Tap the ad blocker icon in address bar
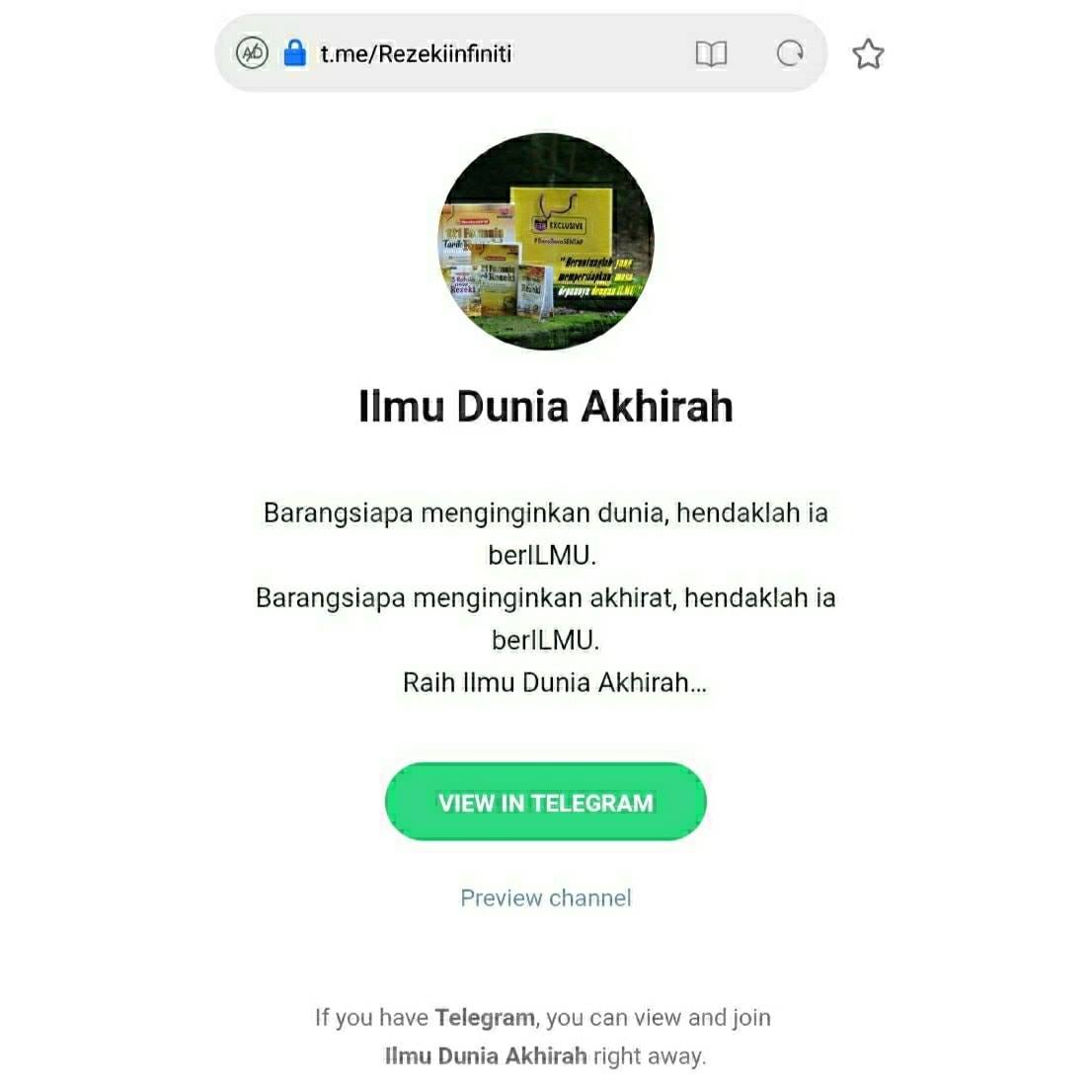The image size is (1092, 1092). [252, 53]
